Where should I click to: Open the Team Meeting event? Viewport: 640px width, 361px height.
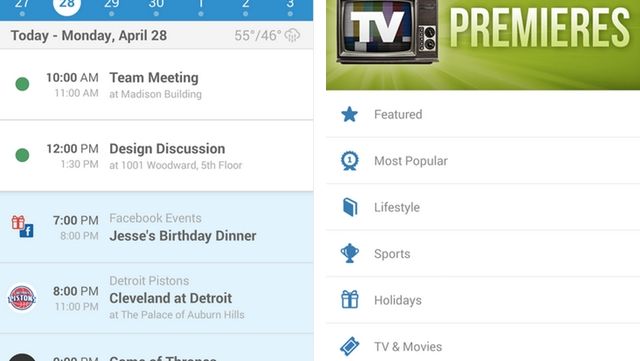(156, 85)
